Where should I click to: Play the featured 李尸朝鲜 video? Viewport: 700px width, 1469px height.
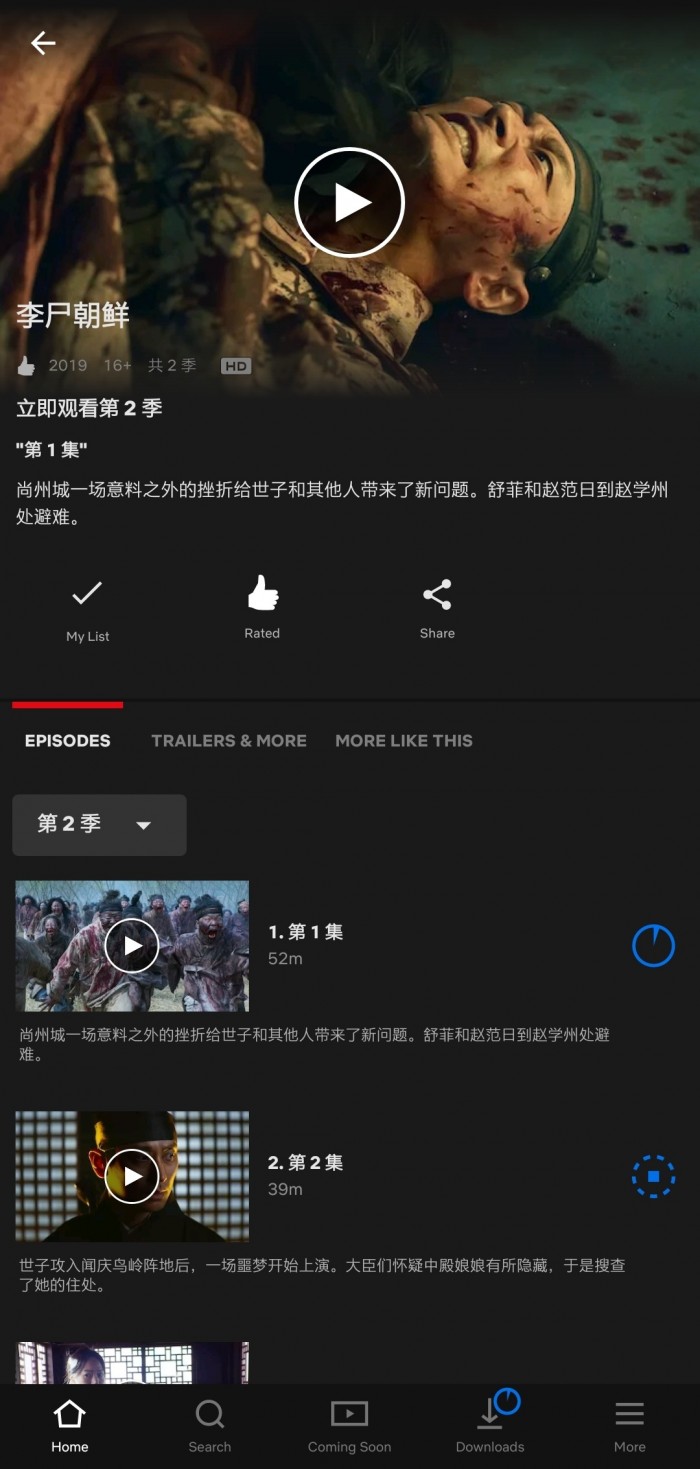pos(349,203)
